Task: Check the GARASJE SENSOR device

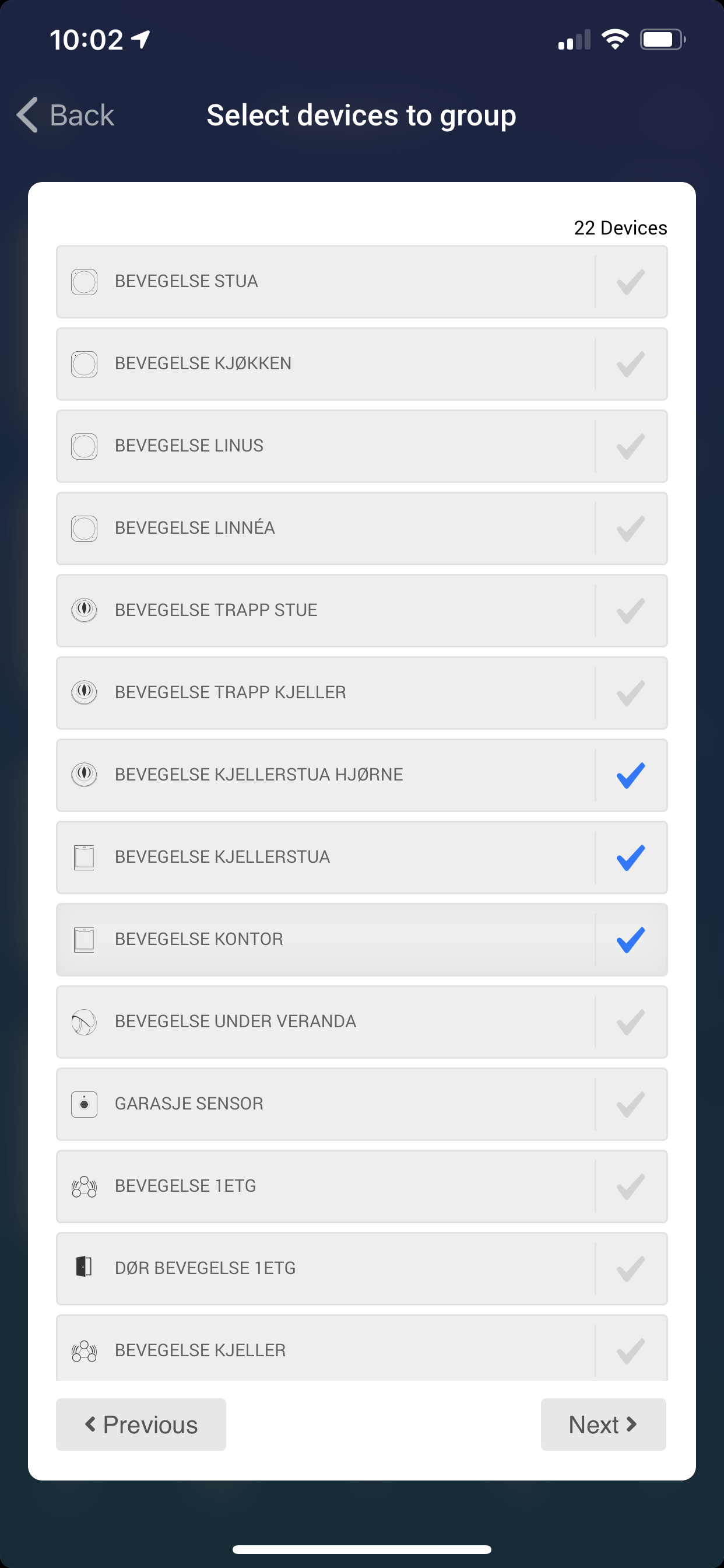Action: point(361,1104)
